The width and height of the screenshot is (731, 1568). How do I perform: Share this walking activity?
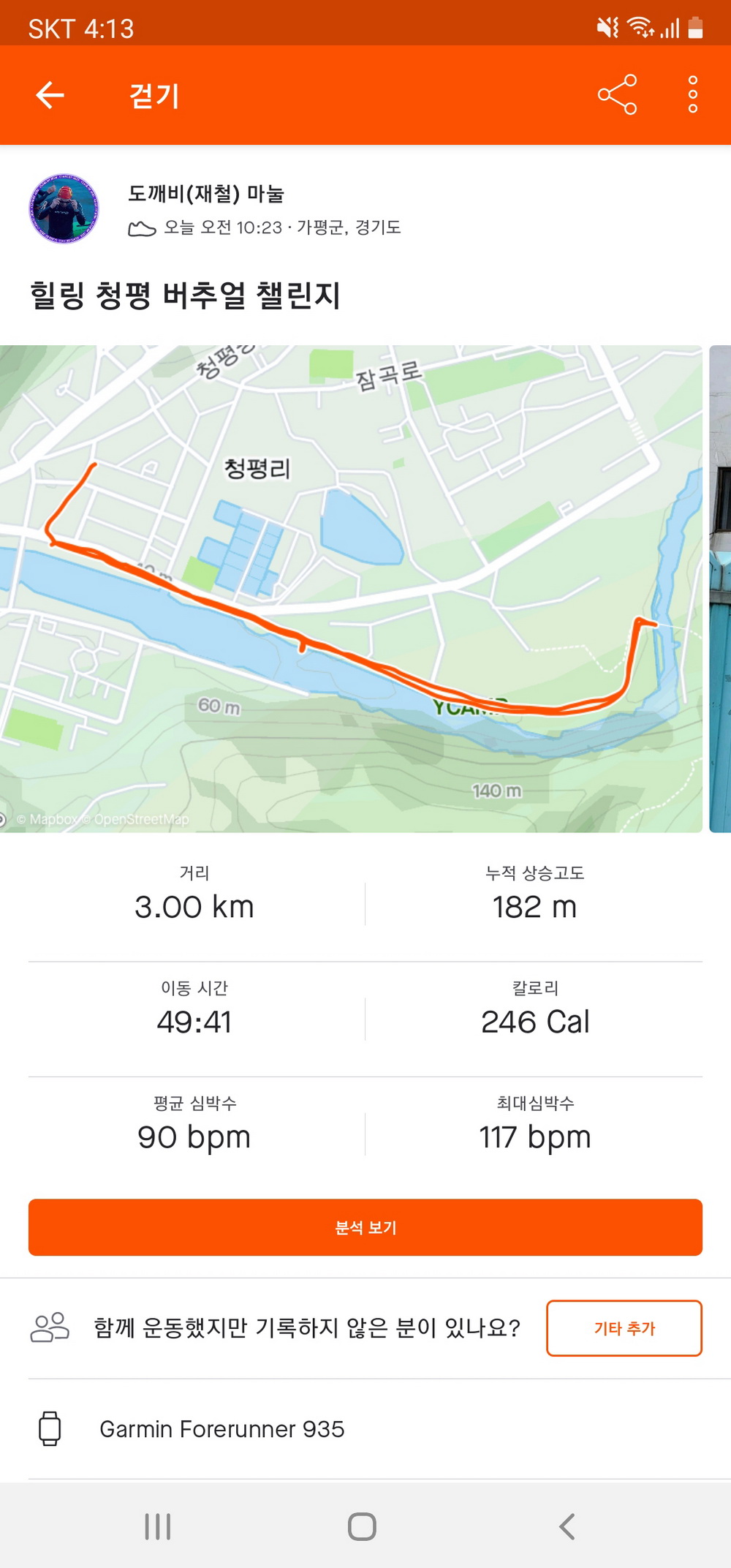point(617,95)
